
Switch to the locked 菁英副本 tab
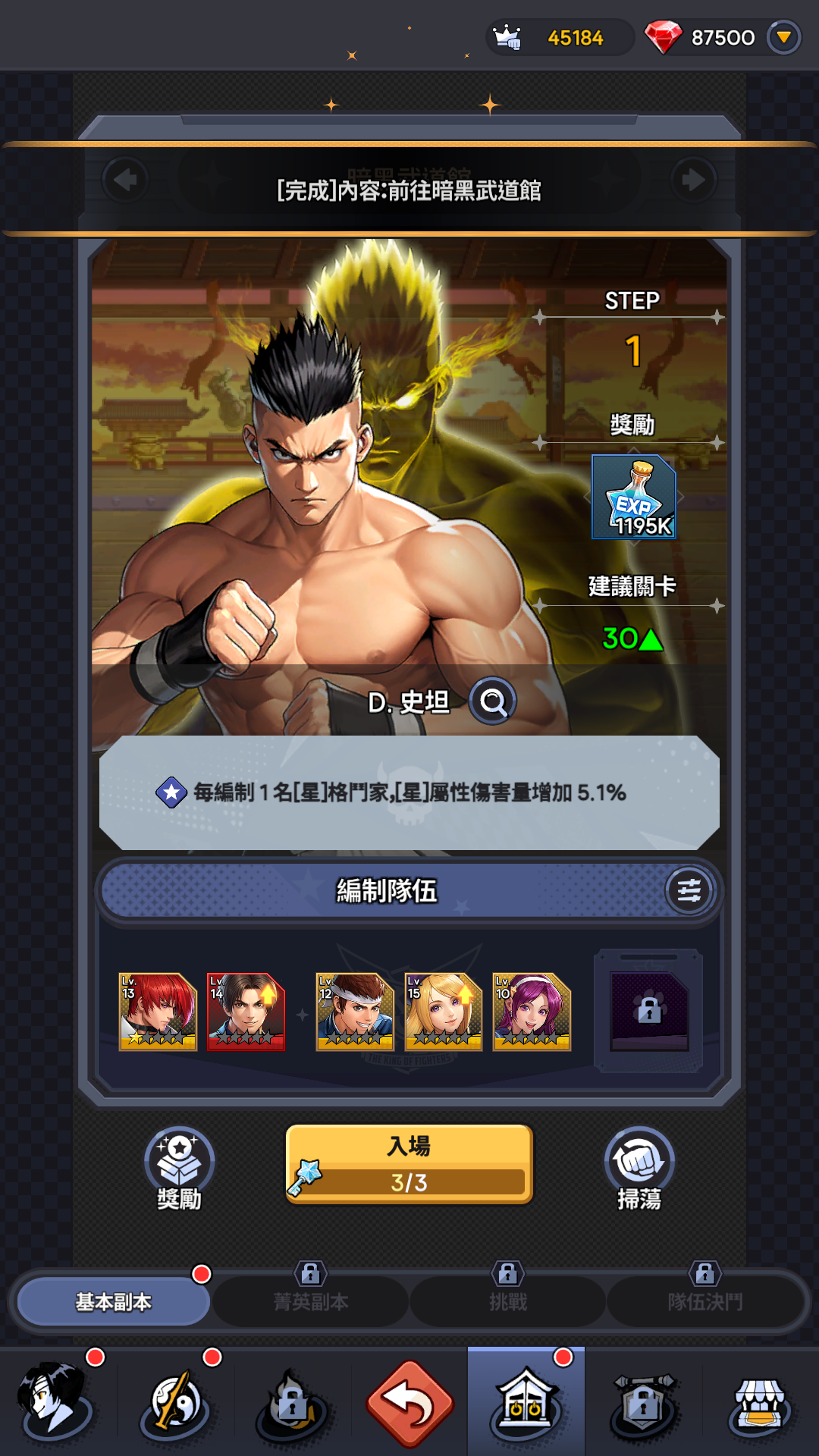click(x=311, y=1302)
